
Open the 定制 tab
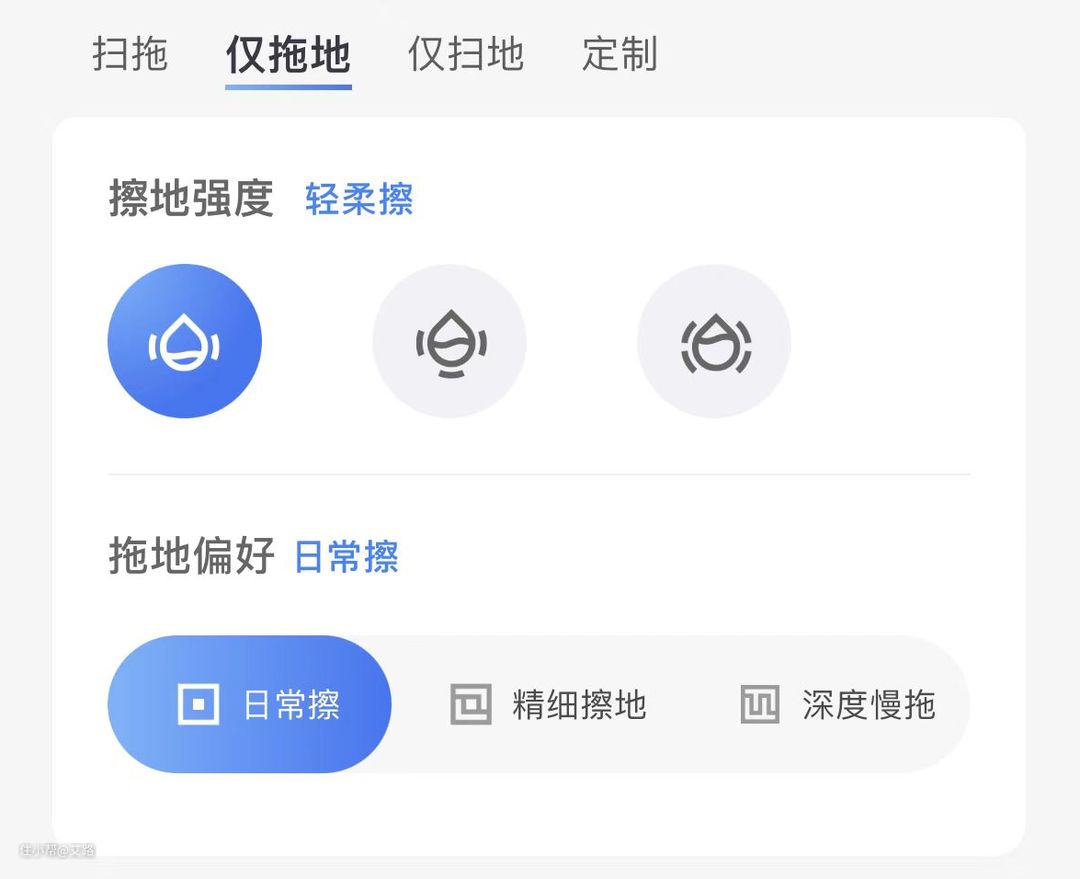click(x=620, y=54)
